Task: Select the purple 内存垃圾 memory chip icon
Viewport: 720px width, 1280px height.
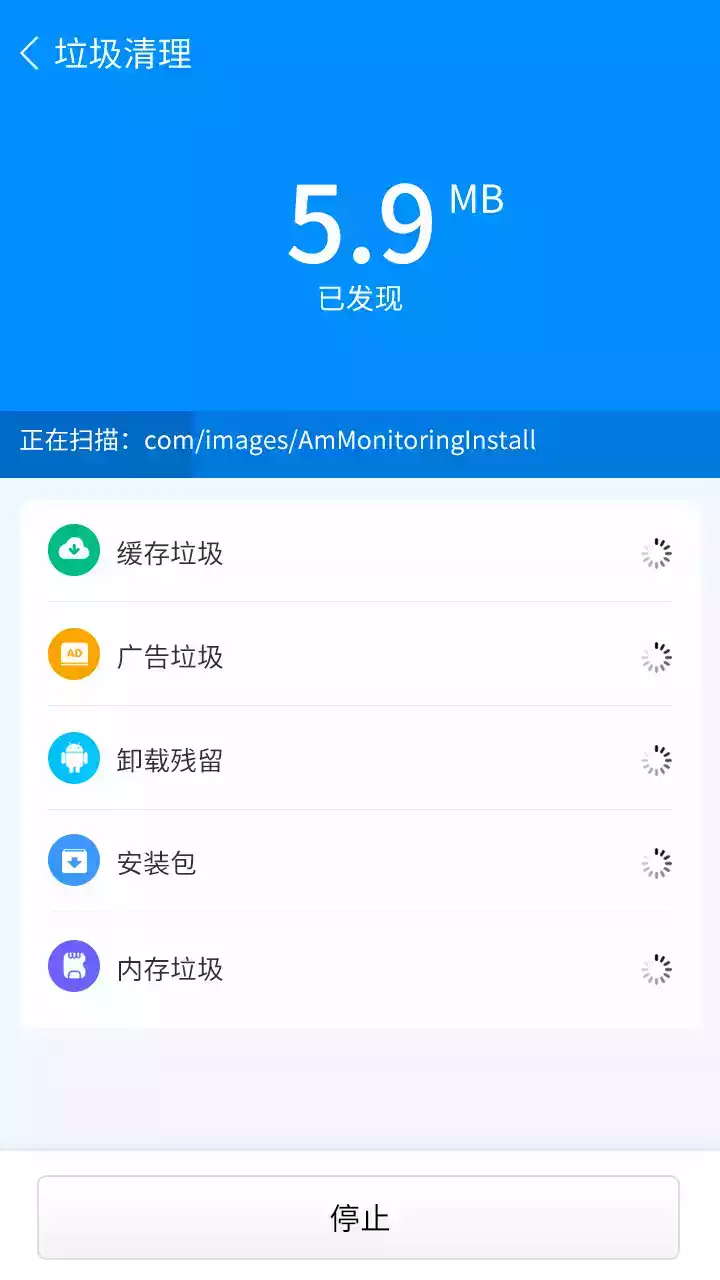Action: (73, 967)
